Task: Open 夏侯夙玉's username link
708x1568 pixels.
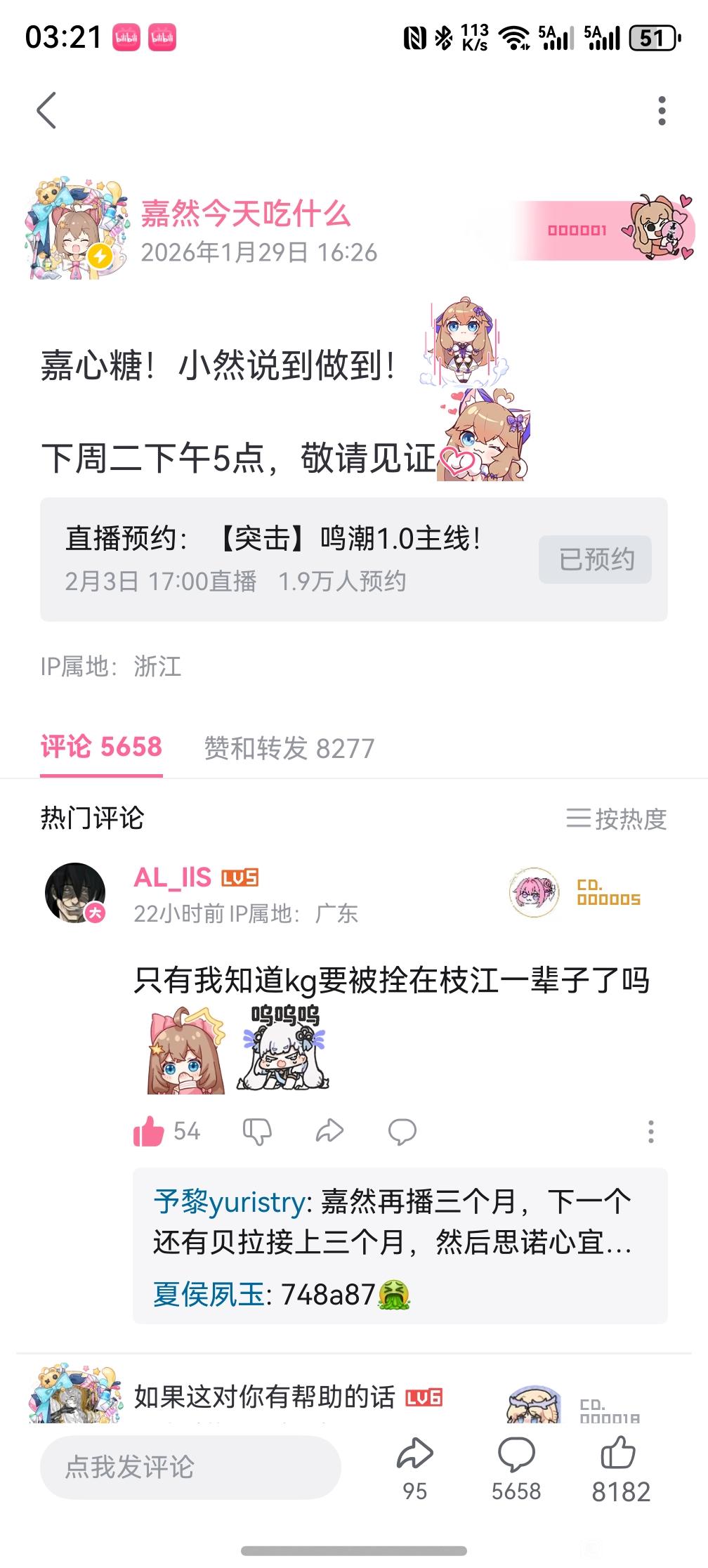Action: pos(209,1294)
